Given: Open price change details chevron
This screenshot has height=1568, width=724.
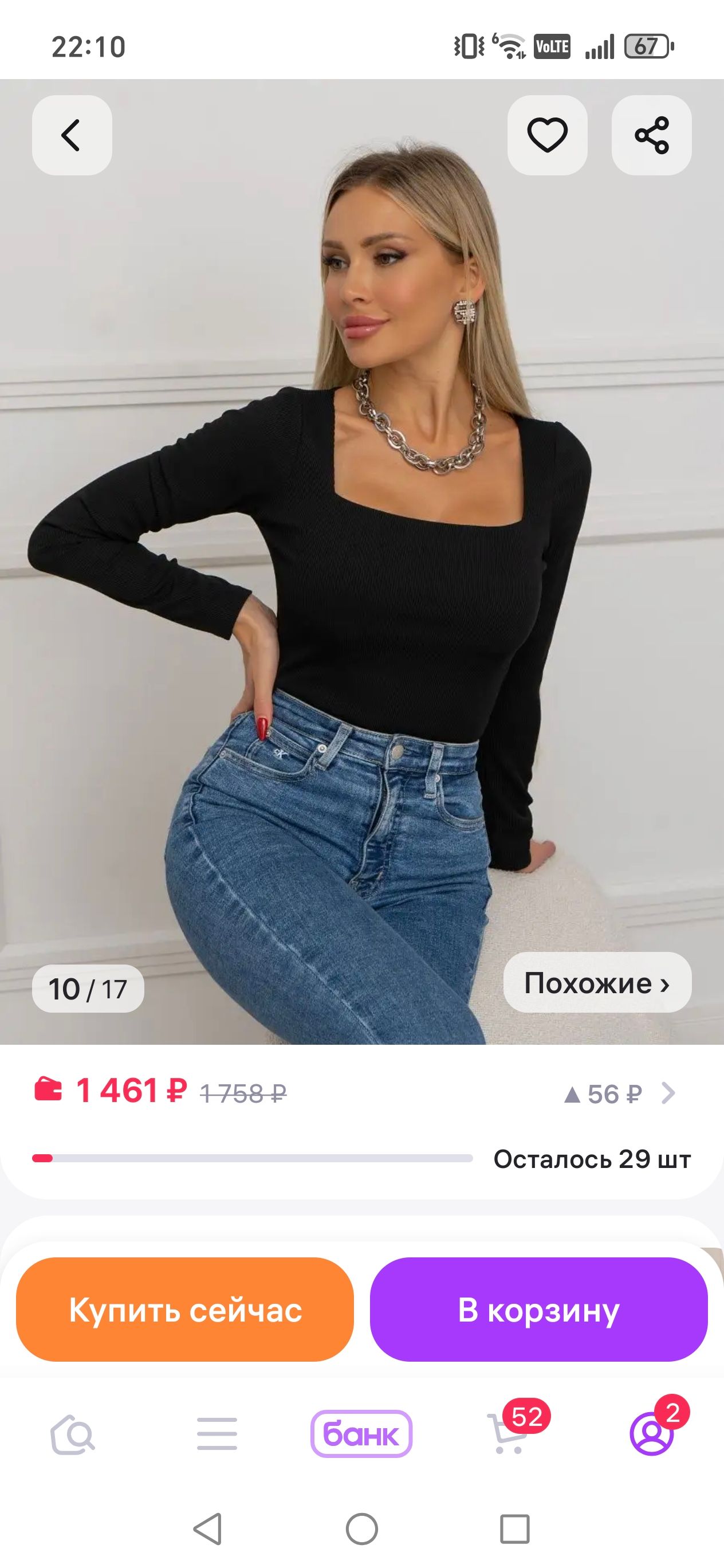Looking at the screenshot, I should (668, 1093).
